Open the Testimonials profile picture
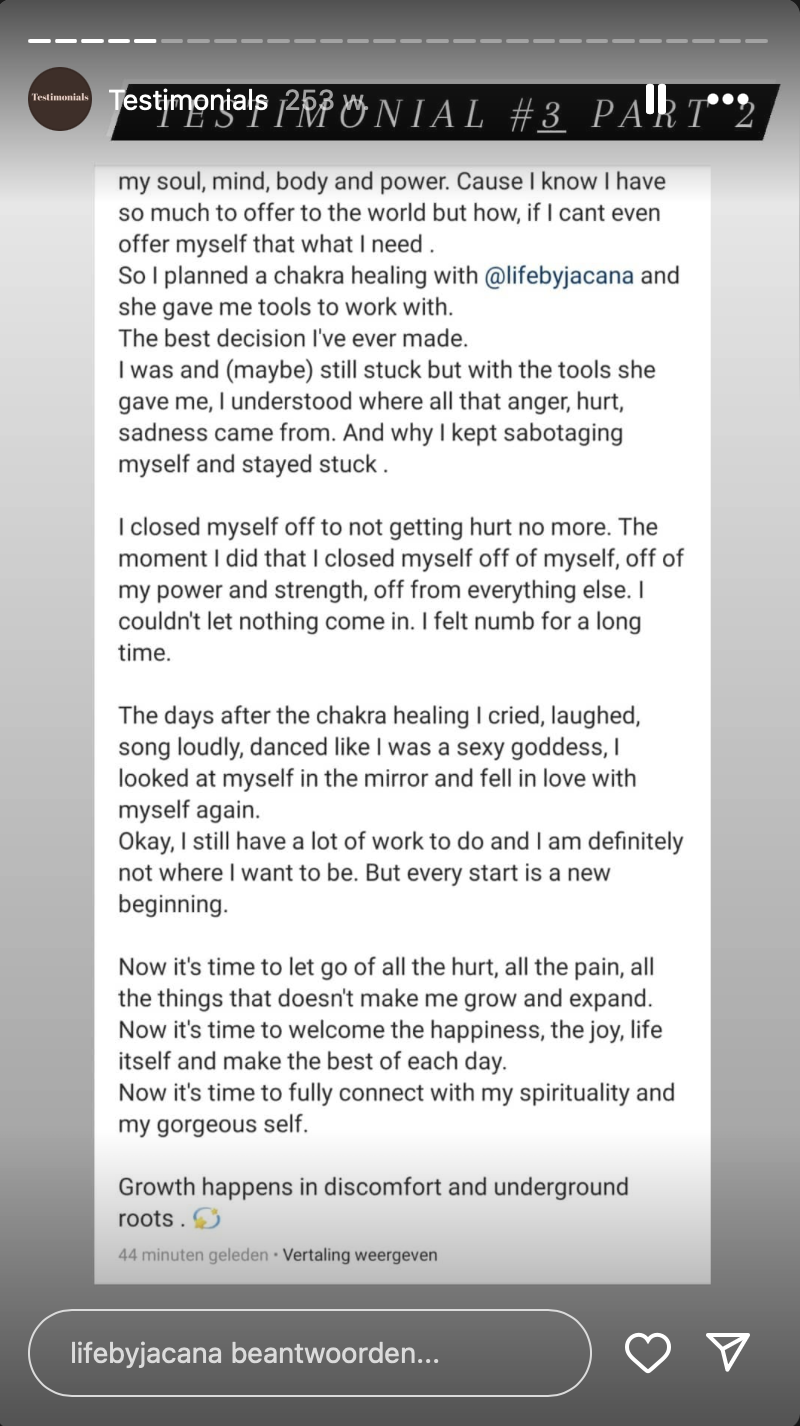 click(60, 99)
